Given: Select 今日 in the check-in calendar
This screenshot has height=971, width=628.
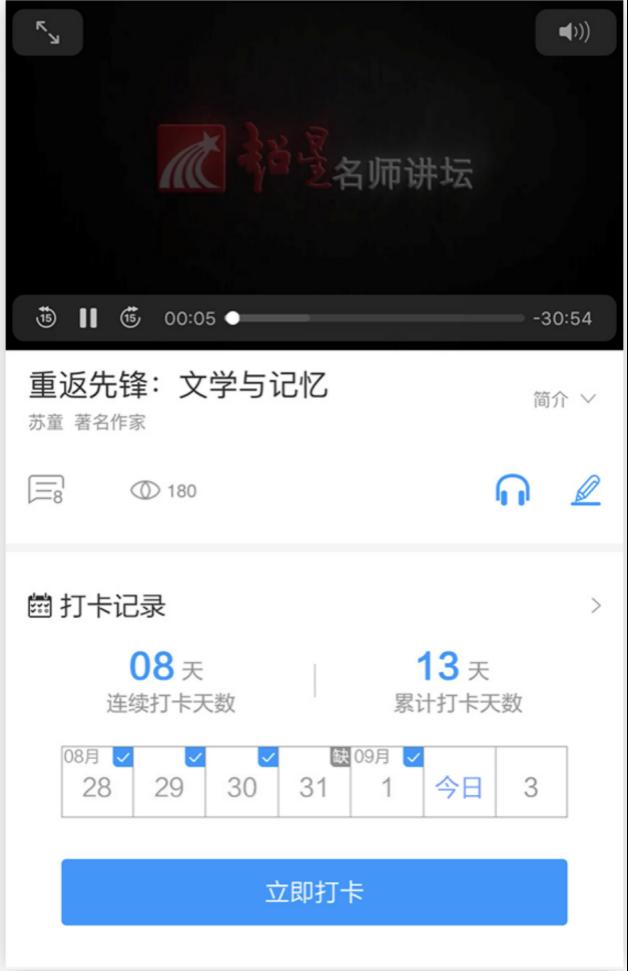Looking at the screenshot, I should coord(459,787).
